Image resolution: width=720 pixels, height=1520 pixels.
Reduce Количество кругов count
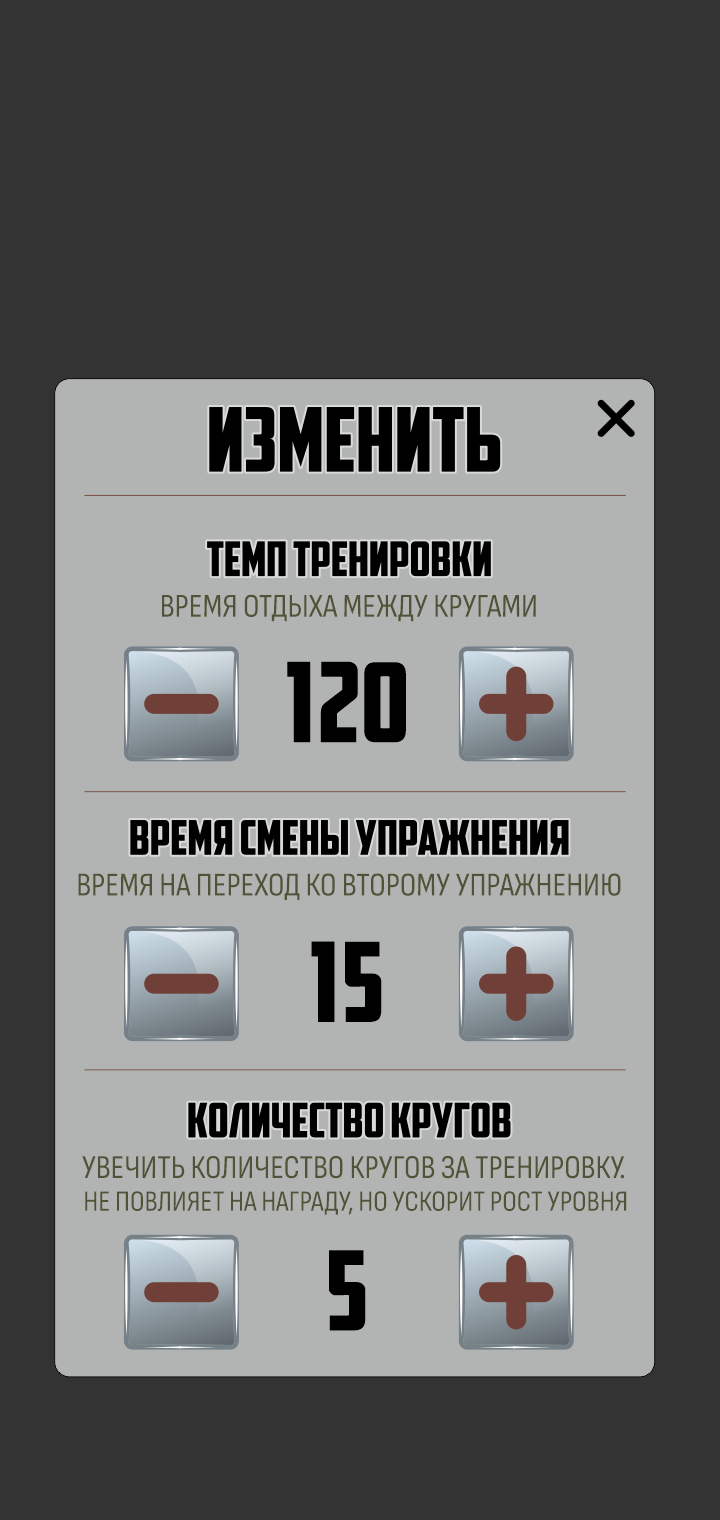[181, 1292]
